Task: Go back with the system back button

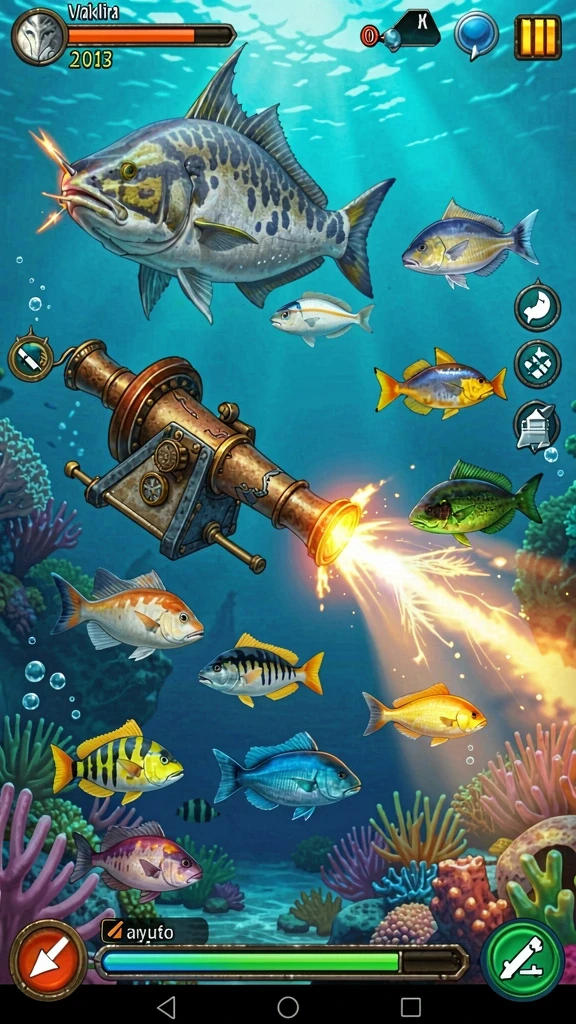Action: click(167, 1006)
